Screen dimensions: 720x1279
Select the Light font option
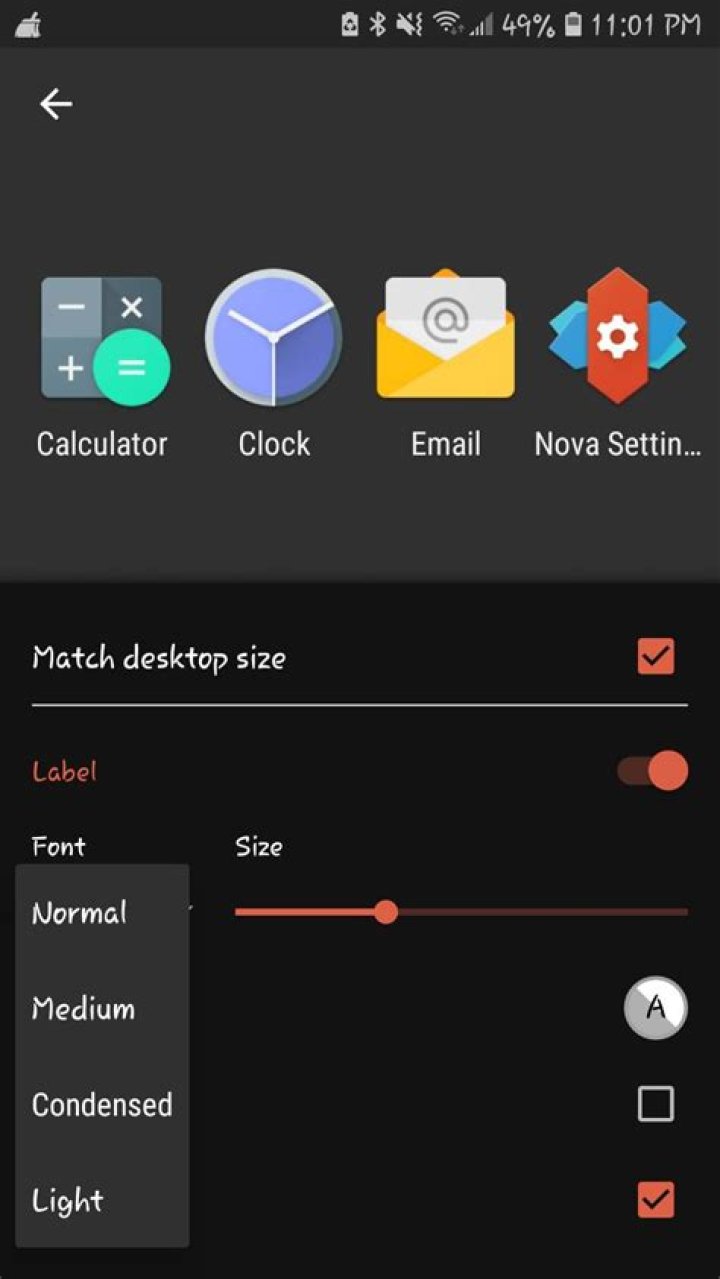tap(68, 1200)
